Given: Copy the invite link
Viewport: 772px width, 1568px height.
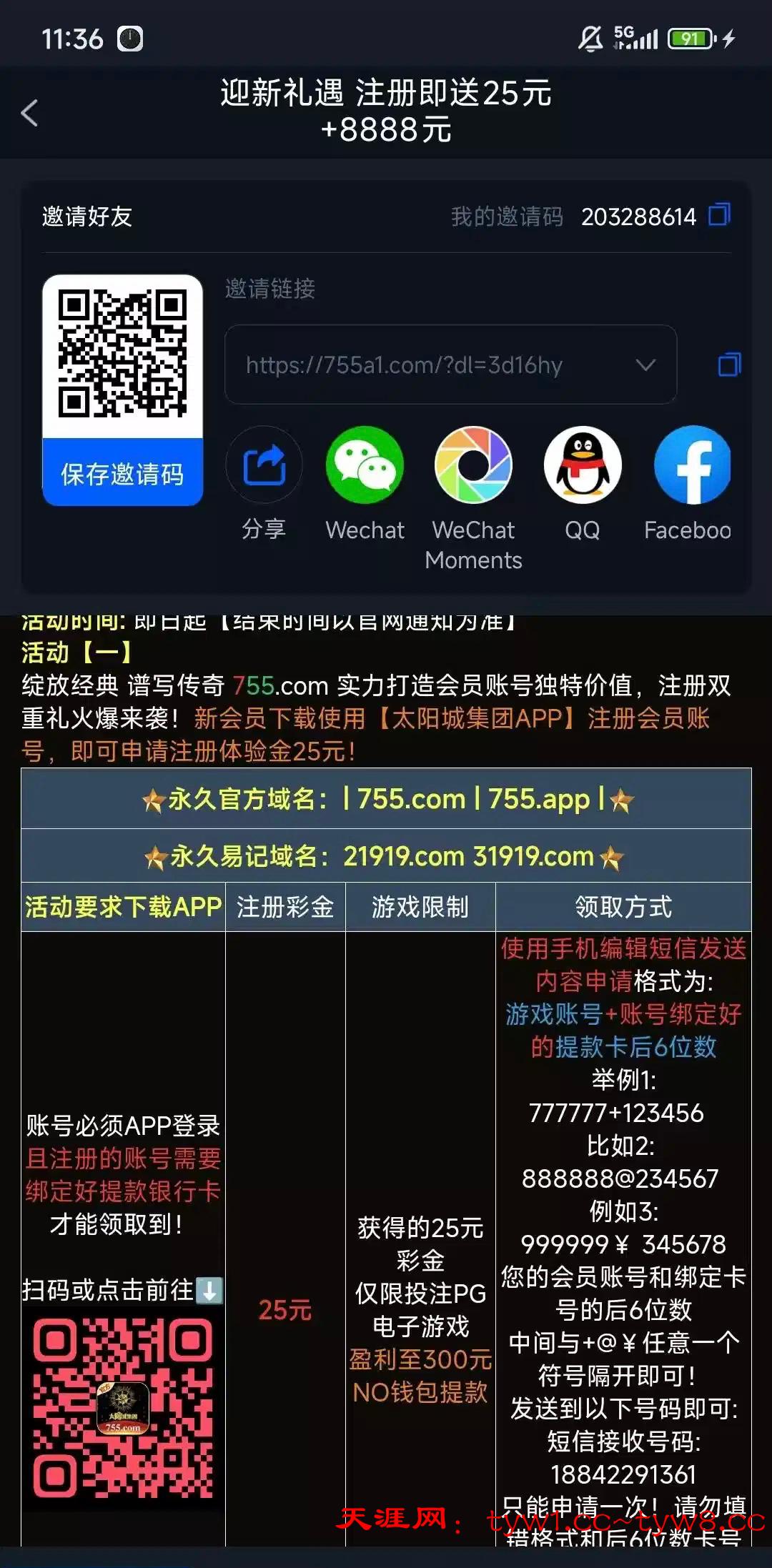Looking at the screenshot, I should pyautogui.click(x=729, y=364).
